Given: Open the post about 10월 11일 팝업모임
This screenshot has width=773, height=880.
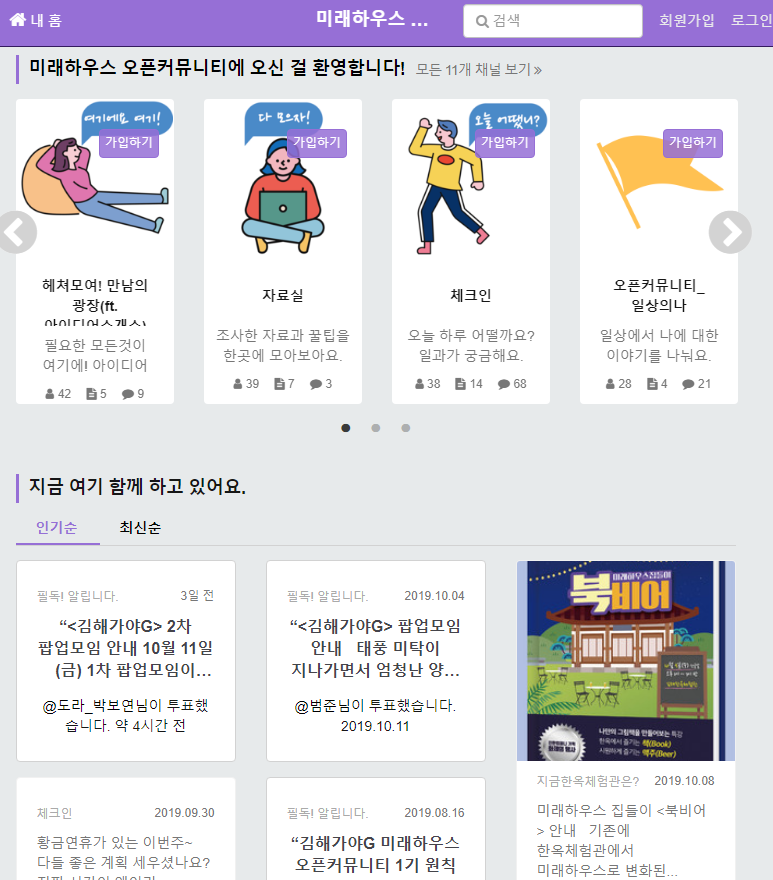Looking at the screenshot, I should (x=125, y=648).
